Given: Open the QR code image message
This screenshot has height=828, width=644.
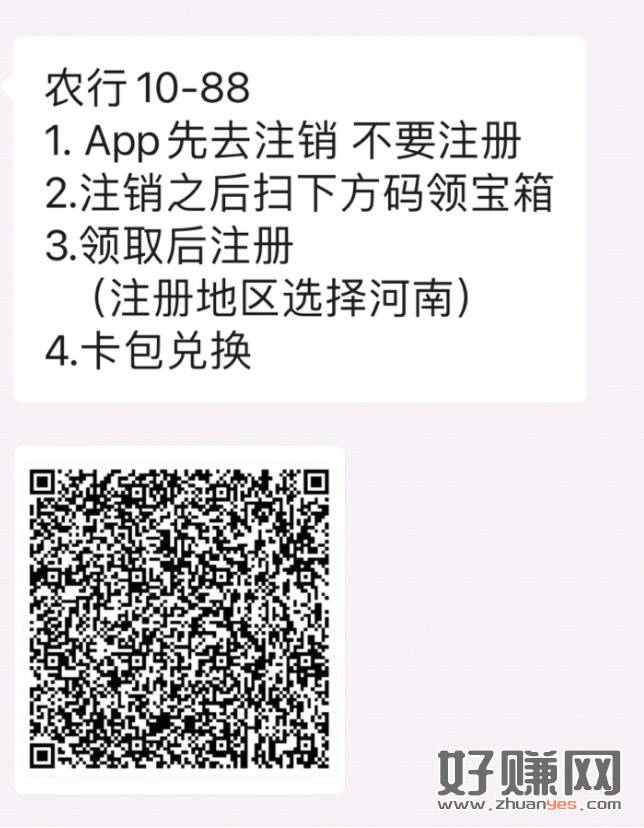Looking at the screenshot, I should pyautogui.click(x=180, y=618).
